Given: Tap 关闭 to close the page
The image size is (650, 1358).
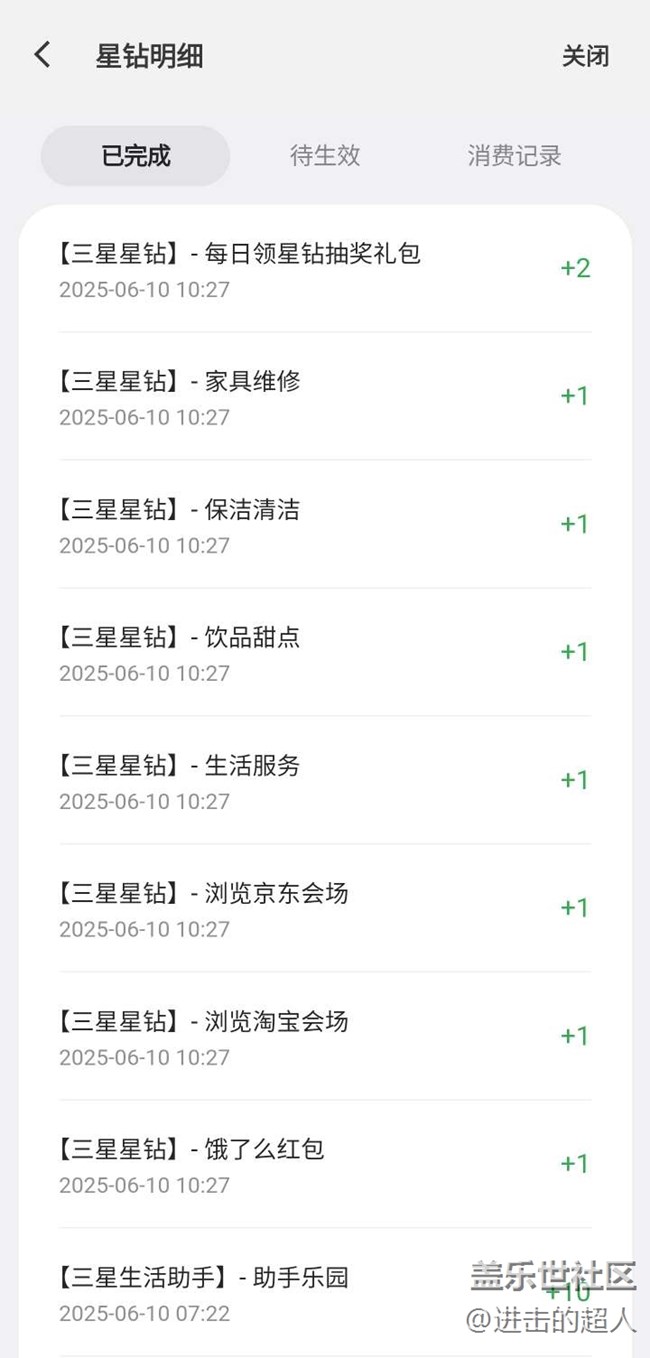Looking at the screenshot, I should click(585, 56).
